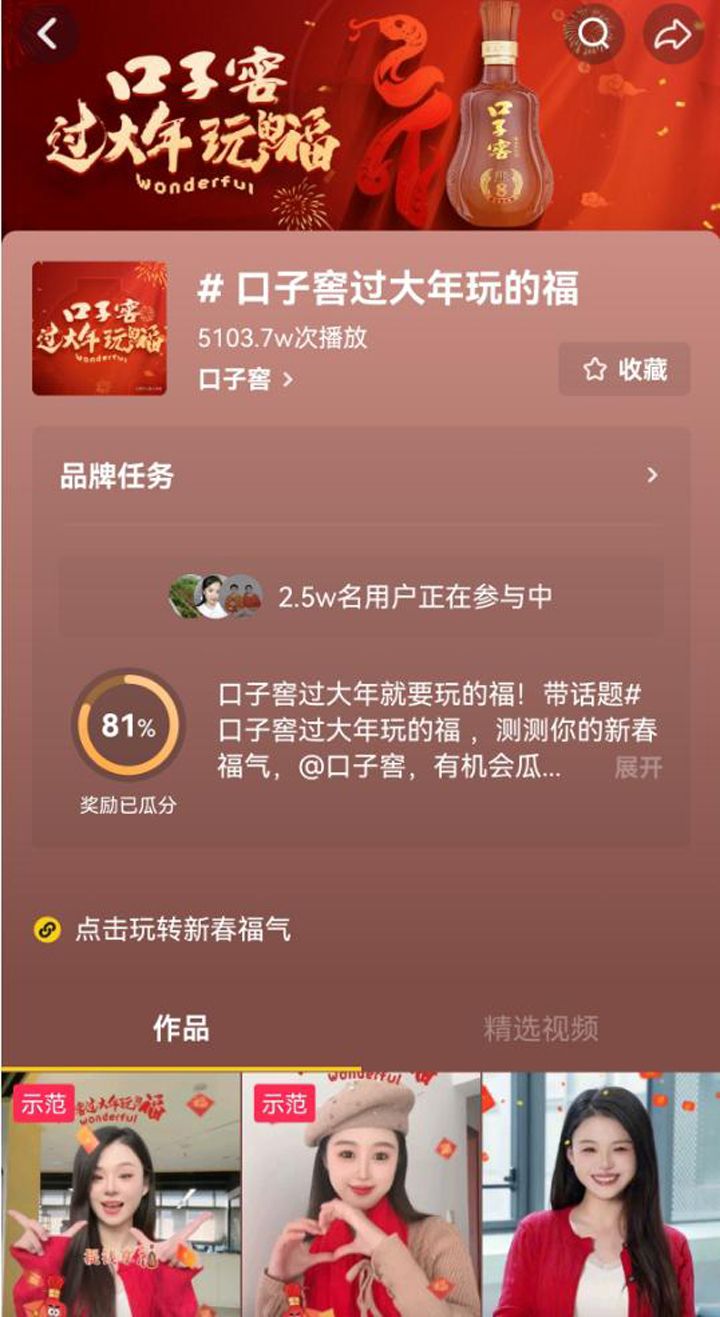720x1317 pixels.
Task: Open the 口子窖 brand account link
Action: click(x=245, y=379)
